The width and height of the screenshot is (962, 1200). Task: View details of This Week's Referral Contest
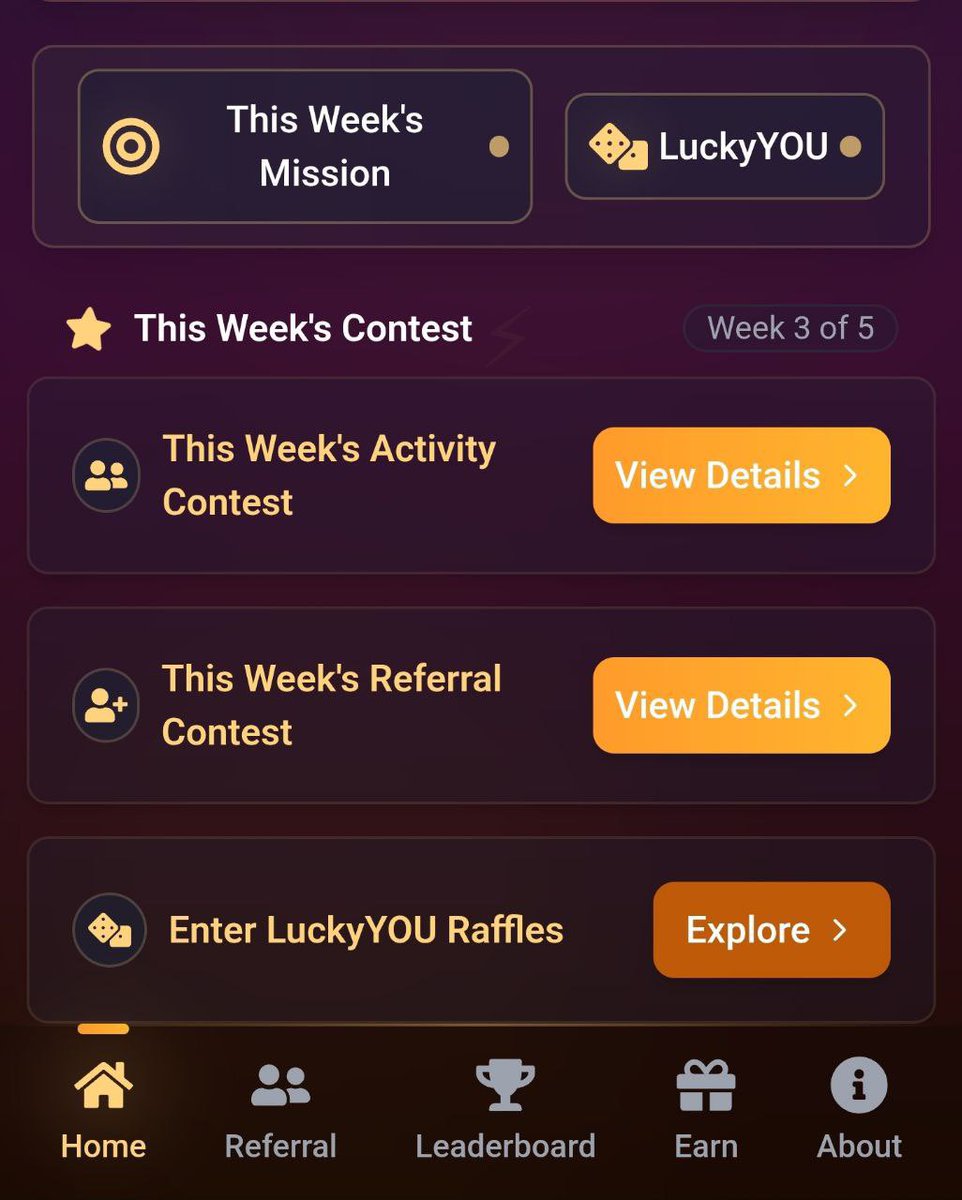741,705
